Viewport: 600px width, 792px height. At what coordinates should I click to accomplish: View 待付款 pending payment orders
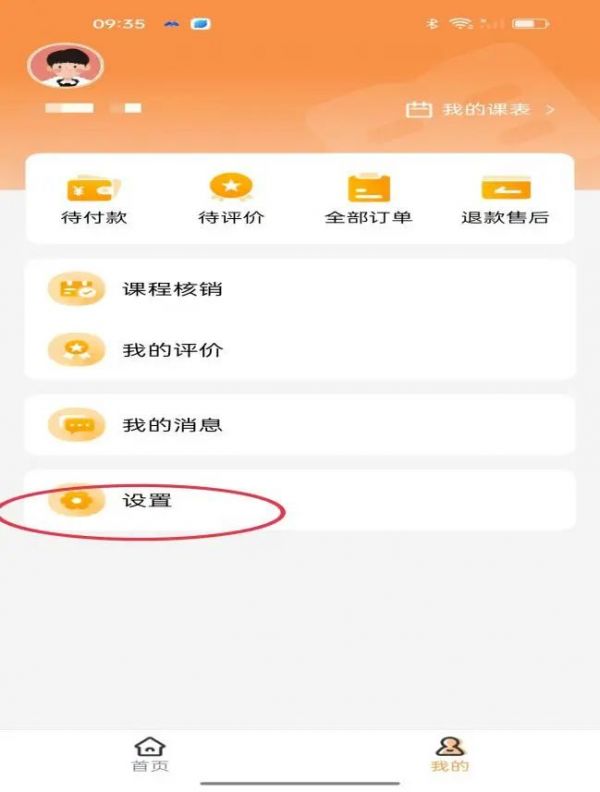point(94,199)
